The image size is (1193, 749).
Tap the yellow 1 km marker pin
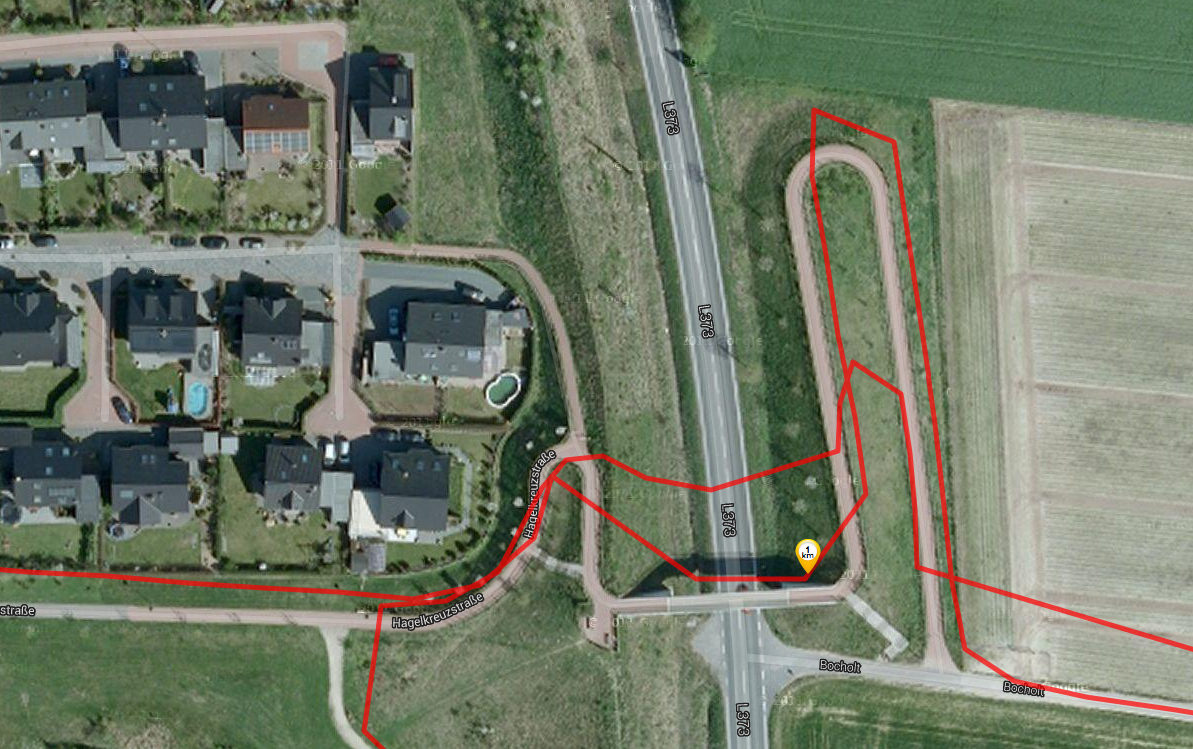807,554
